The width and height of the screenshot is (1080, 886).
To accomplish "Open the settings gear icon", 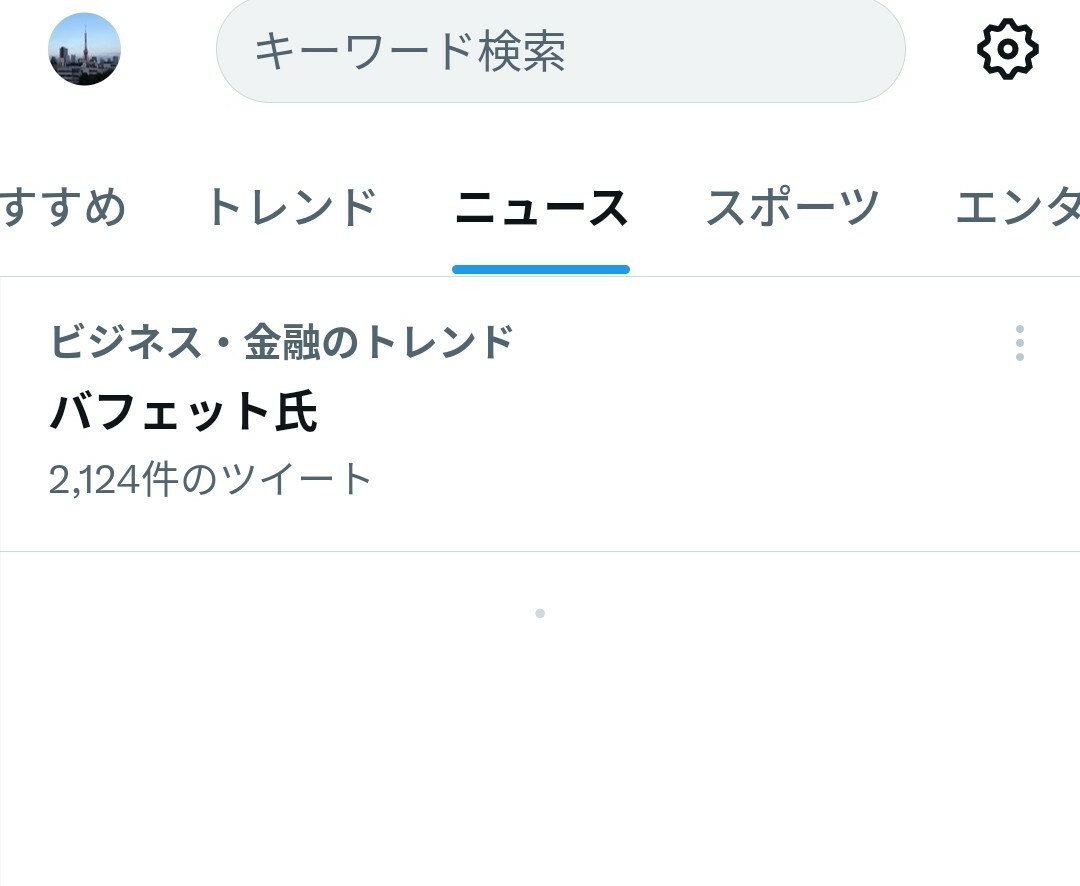I will tap(1007, 49).
